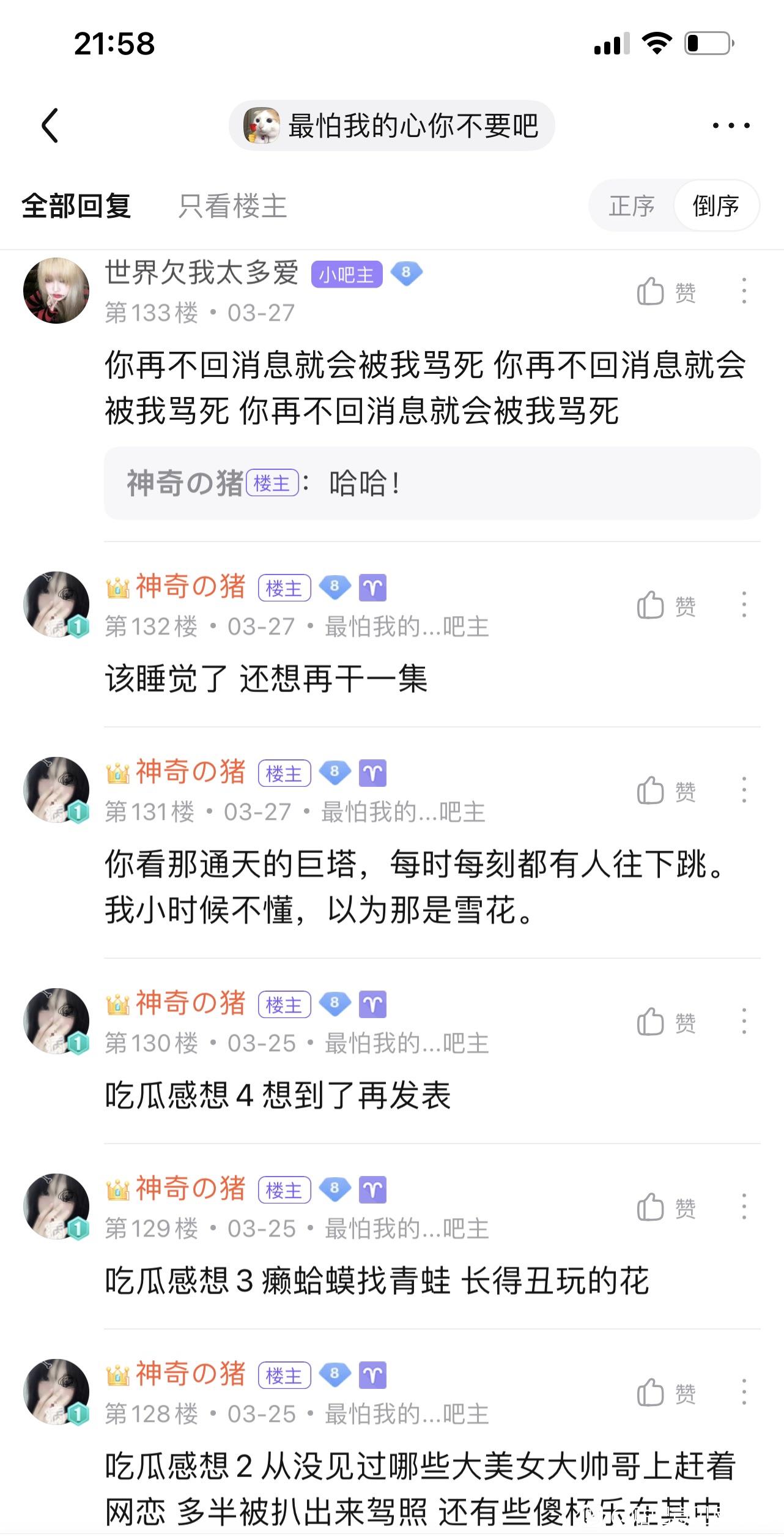Screen dimensions: 784x1537
Task: Like the floor 131 reply about 巨塔
Action: (x=665, y=791)
